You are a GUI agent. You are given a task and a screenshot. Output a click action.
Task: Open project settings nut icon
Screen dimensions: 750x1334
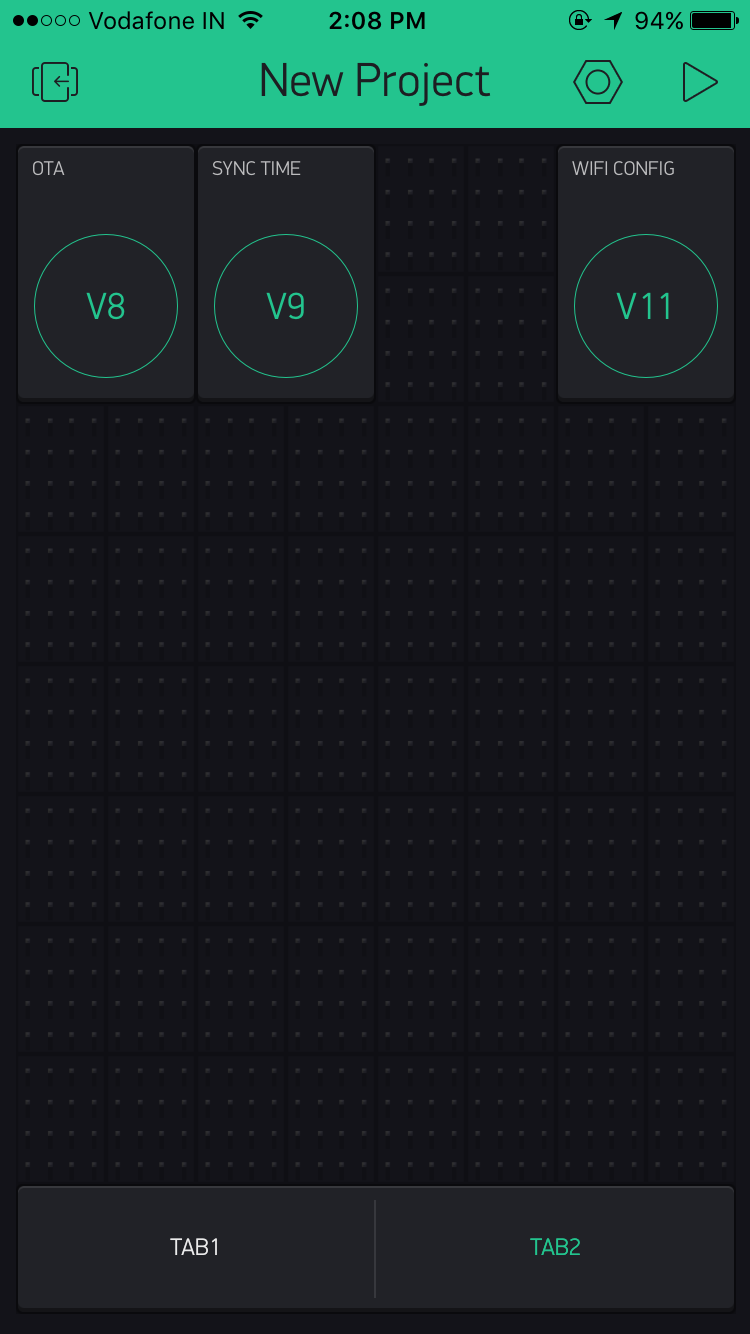598,82
